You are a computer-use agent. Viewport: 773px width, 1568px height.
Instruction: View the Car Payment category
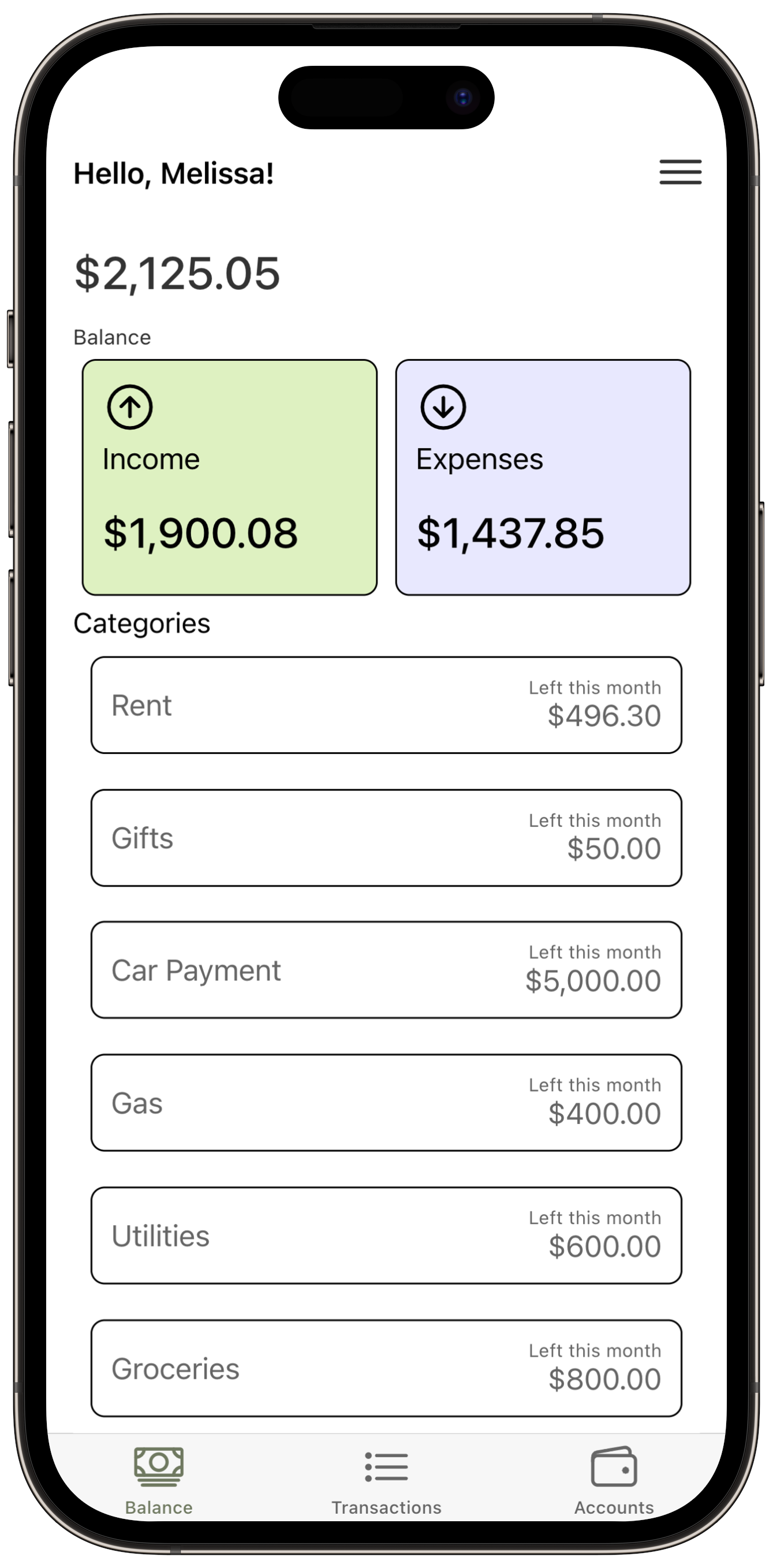click(x=386, y=970)
